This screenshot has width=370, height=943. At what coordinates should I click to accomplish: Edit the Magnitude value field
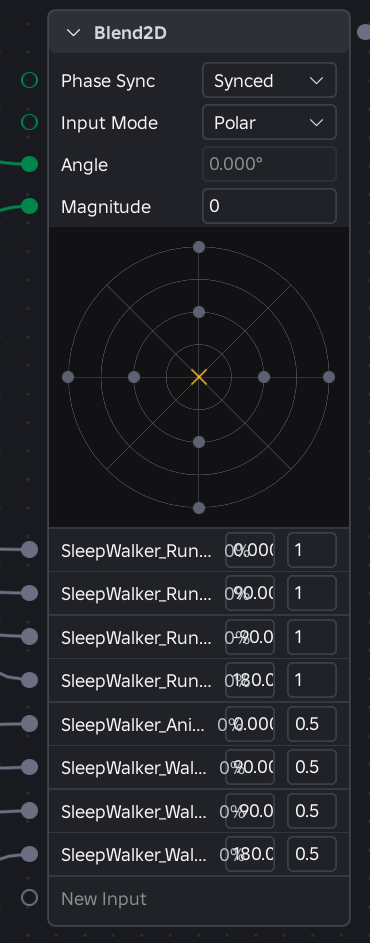click(269, 206)
